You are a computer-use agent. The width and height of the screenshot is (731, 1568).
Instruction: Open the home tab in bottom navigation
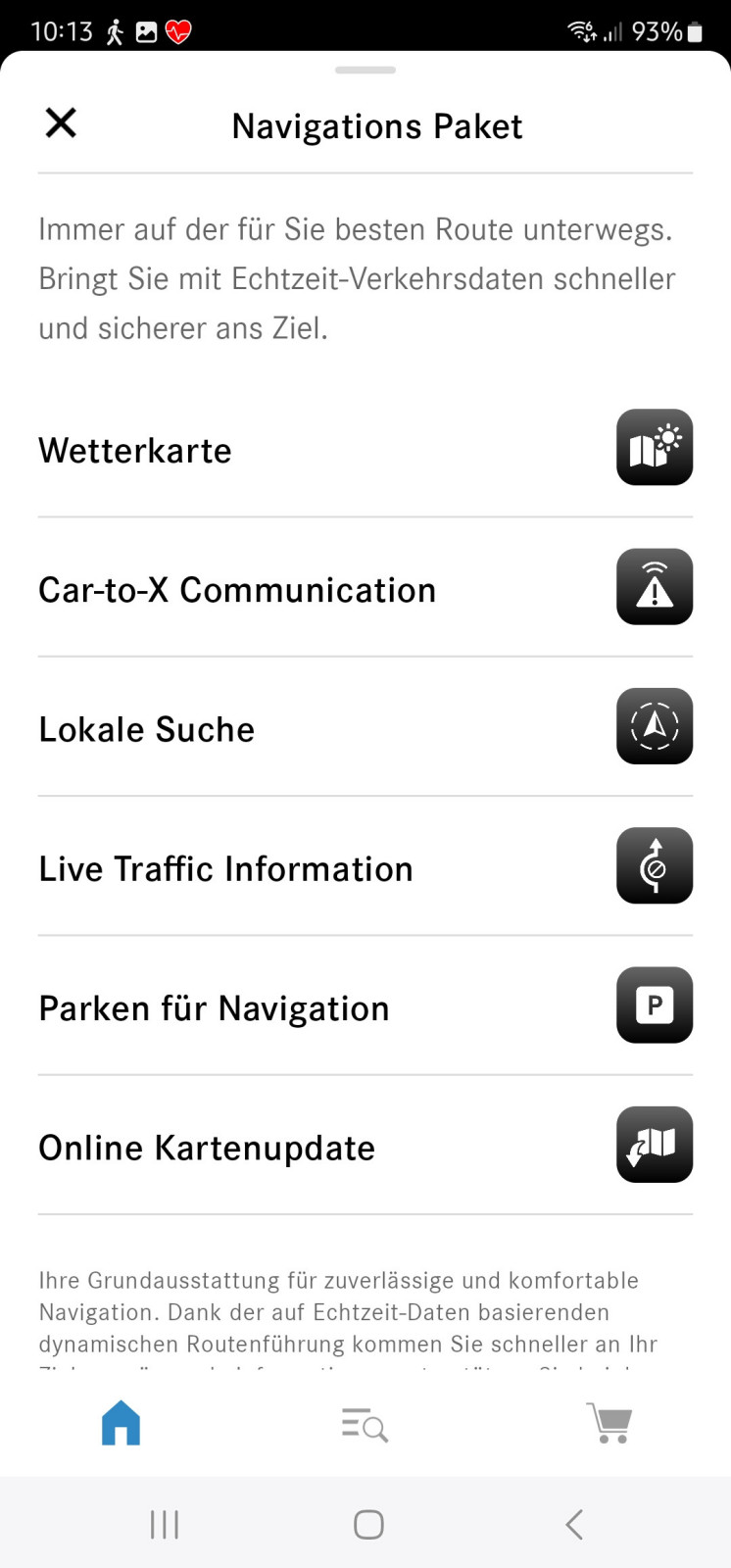pos(120,1423)
